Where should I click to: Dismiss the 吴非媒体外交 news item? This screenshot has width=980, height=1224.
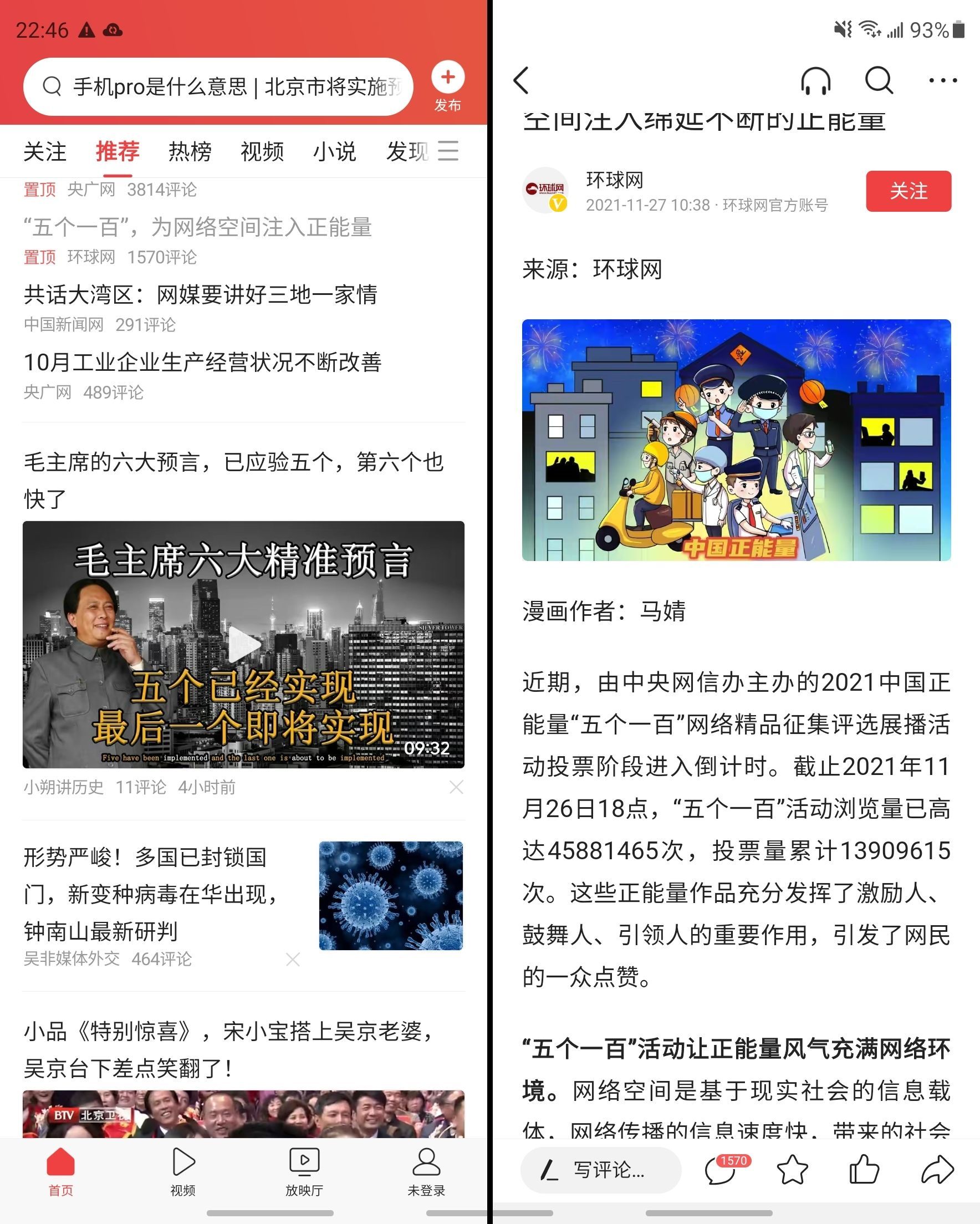pyautogui.click(x=293, y=960)
